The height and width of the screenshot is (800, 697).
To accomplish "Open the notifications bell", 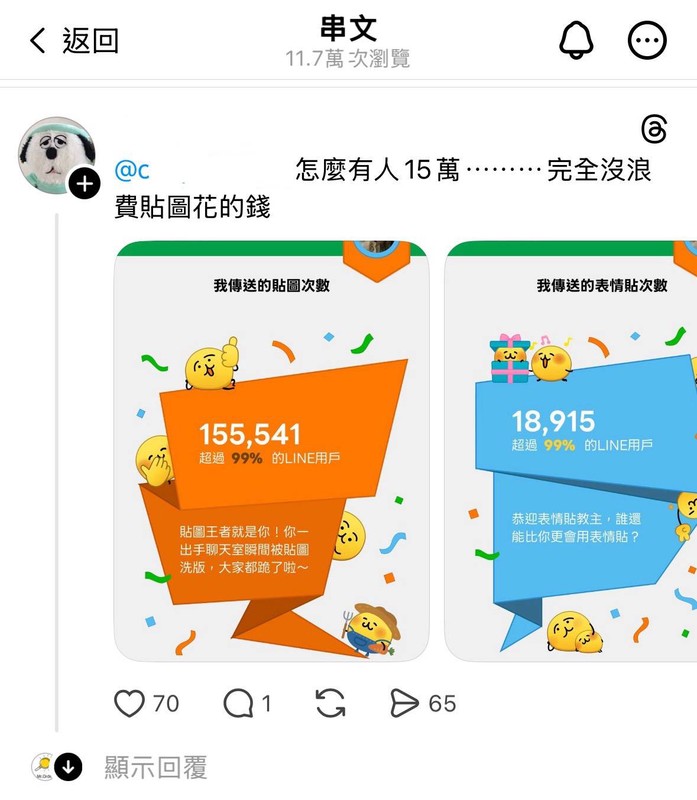I will tap(575, 40).
